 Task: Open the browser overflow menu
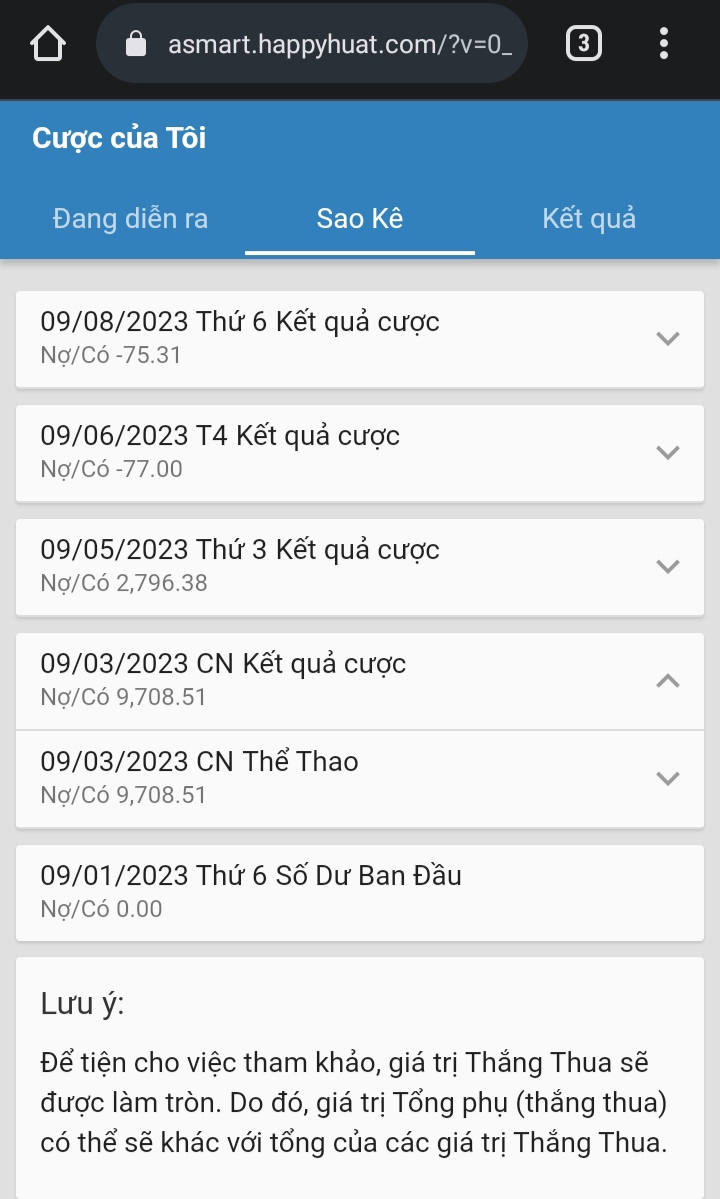point(664,44)
